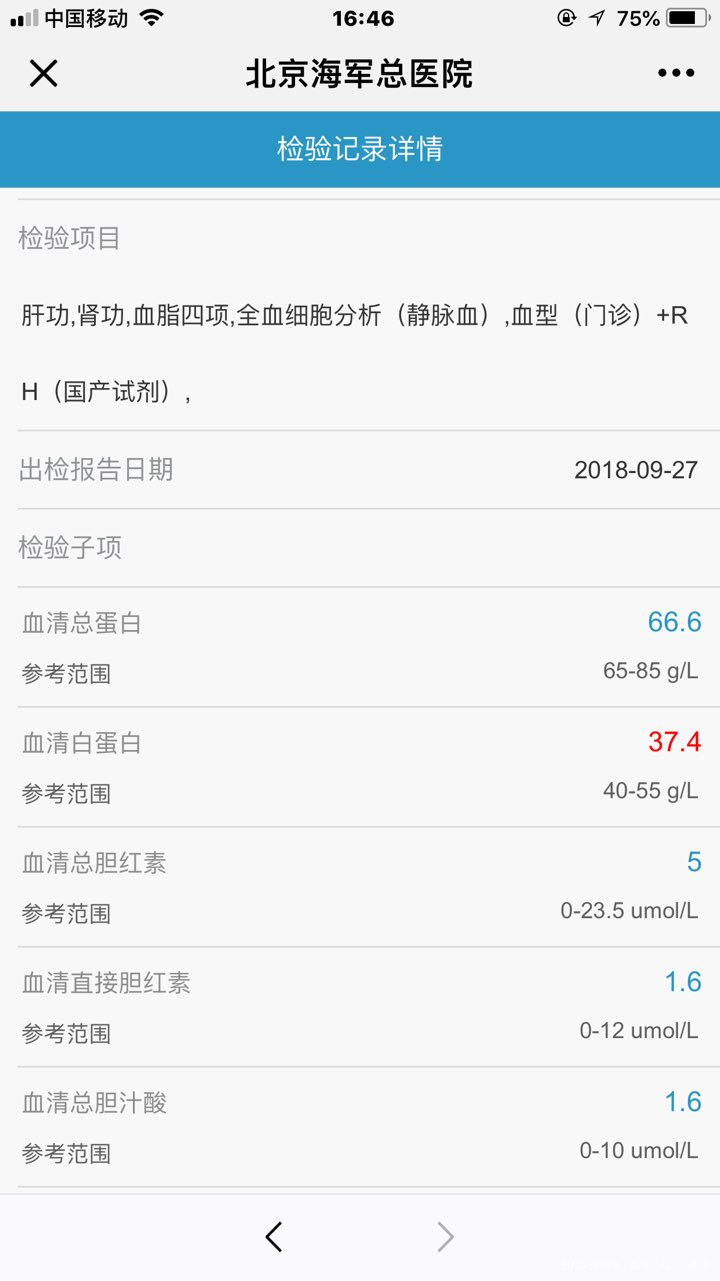Tap the hospital title 北京海军总医院
This screenshot has height=1281, width=720.
pyautogui.click(x=359, y=72)
